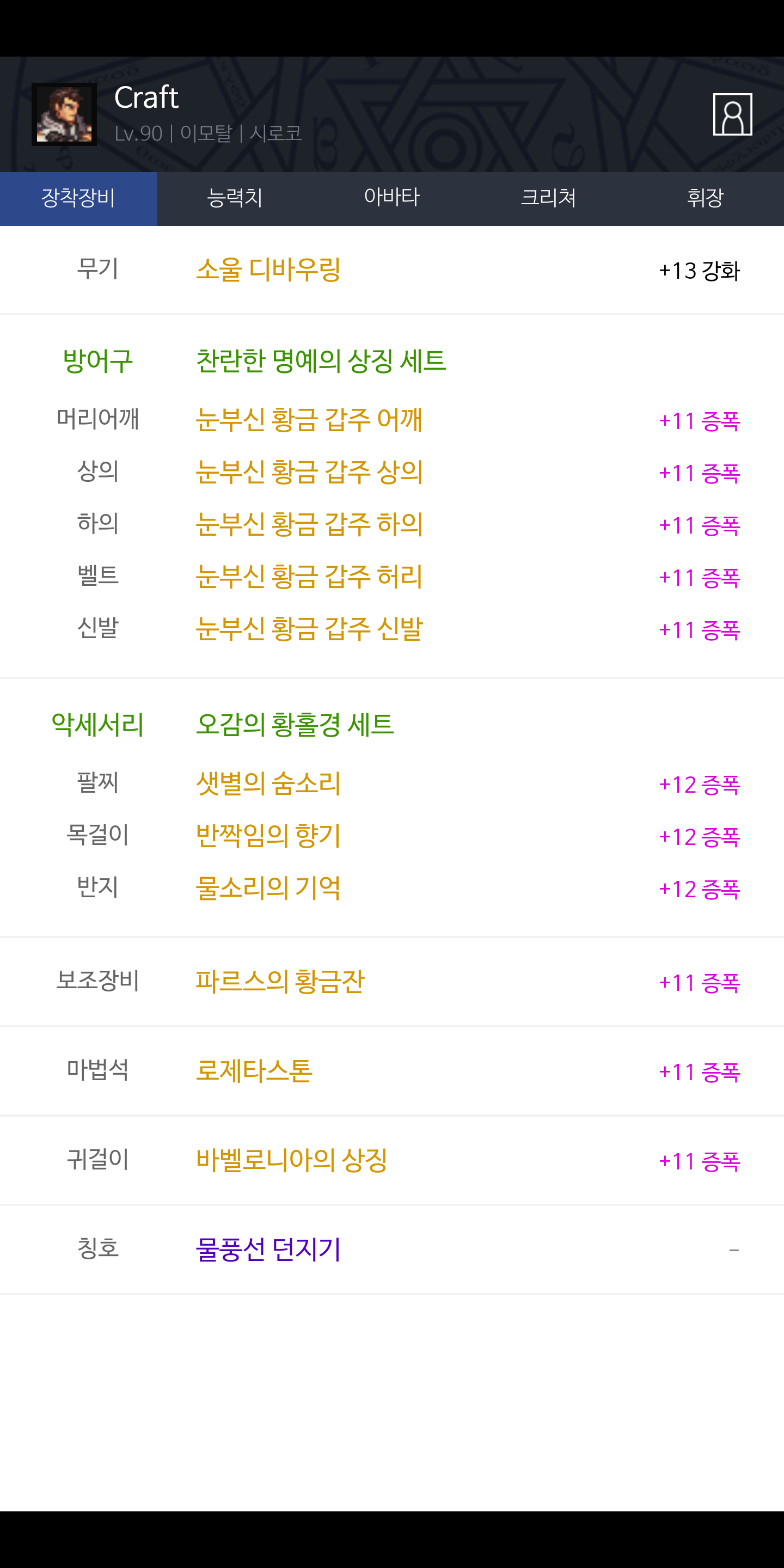Screen dimensions: 784x1568
Task: Select the 장착장비 tab
Action: tap(78, 198)
